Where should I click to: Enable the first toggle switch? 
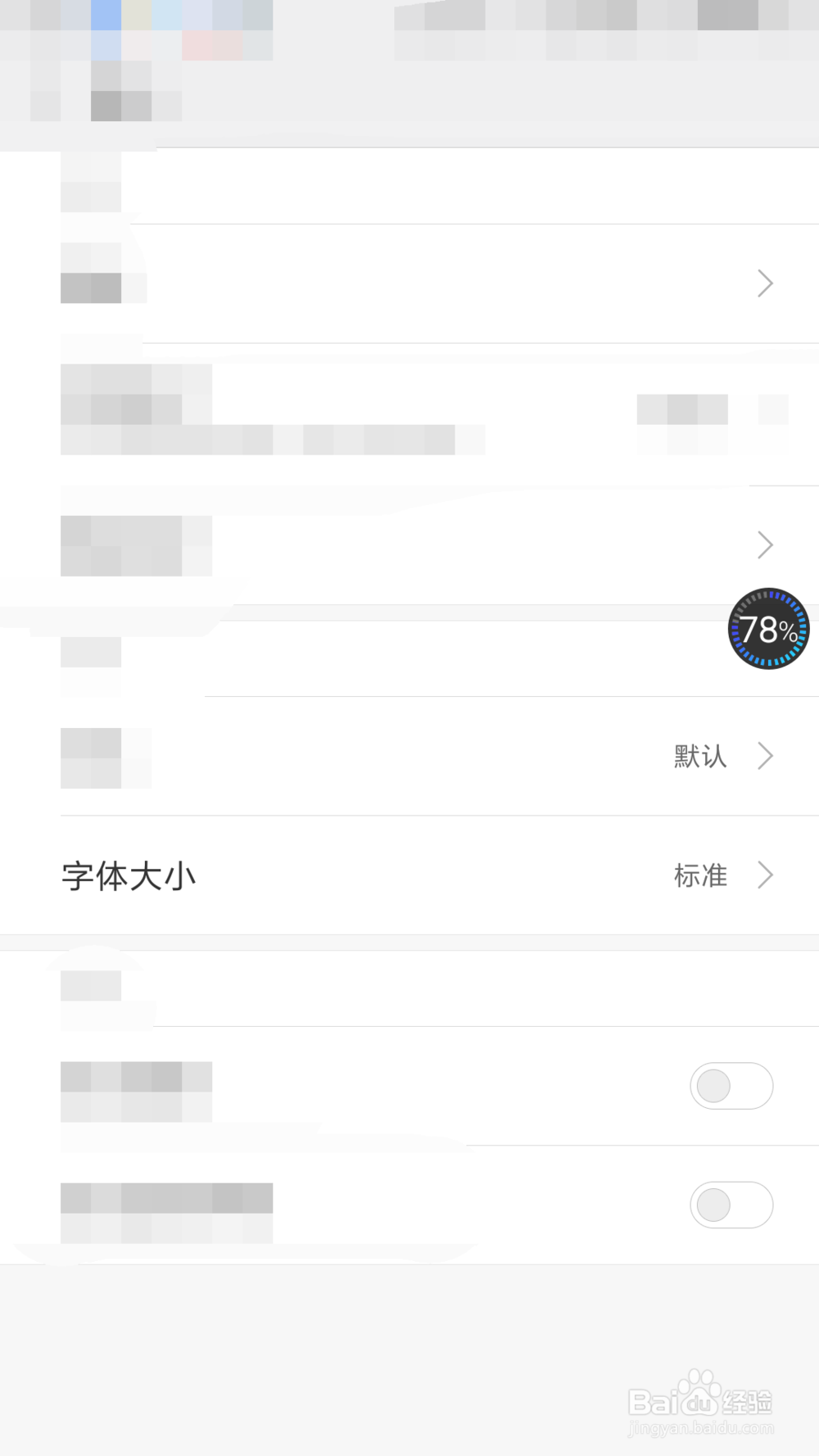coord(731,1085)
